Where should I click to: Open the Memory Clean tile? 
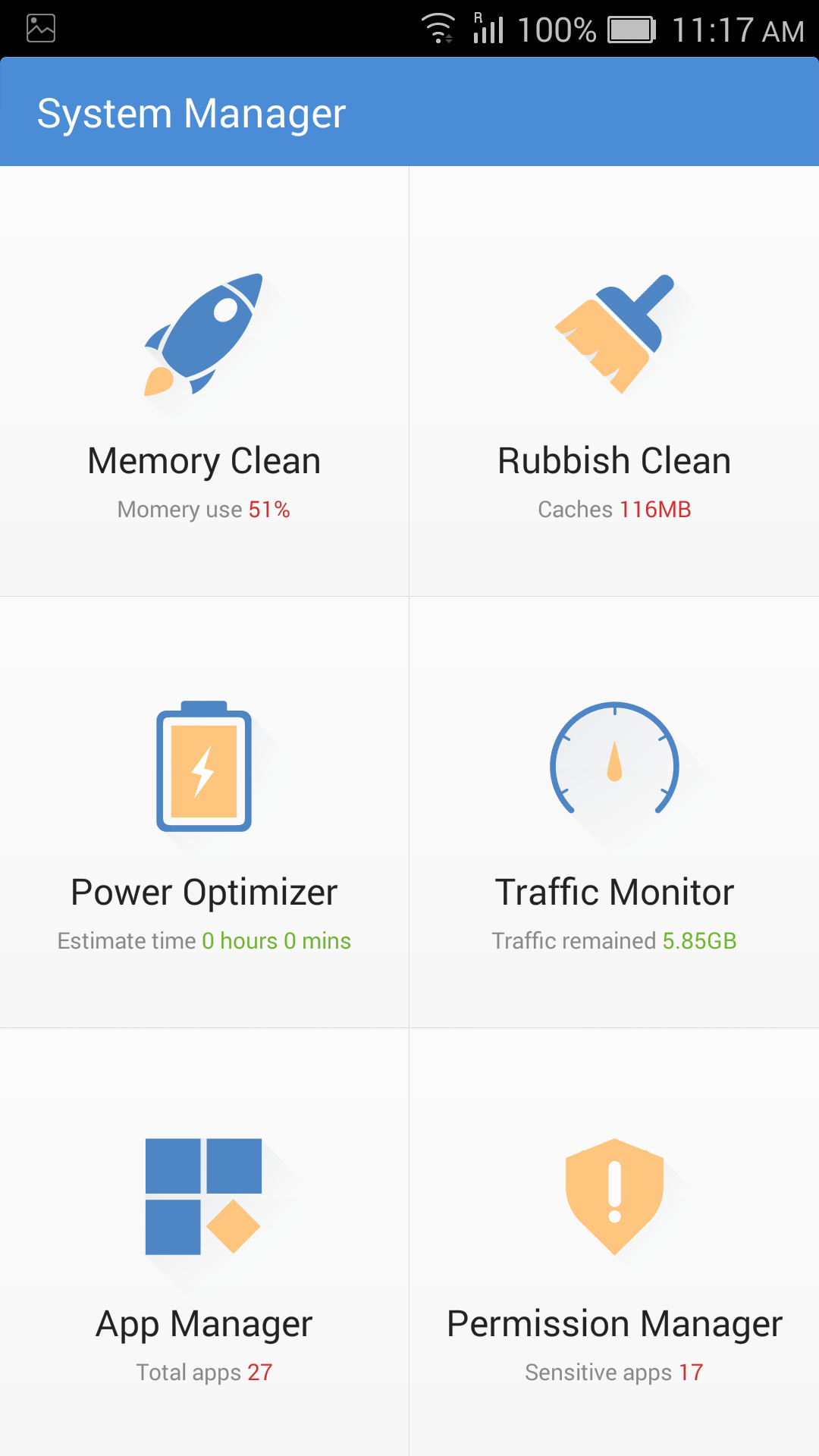coord(204,381)
